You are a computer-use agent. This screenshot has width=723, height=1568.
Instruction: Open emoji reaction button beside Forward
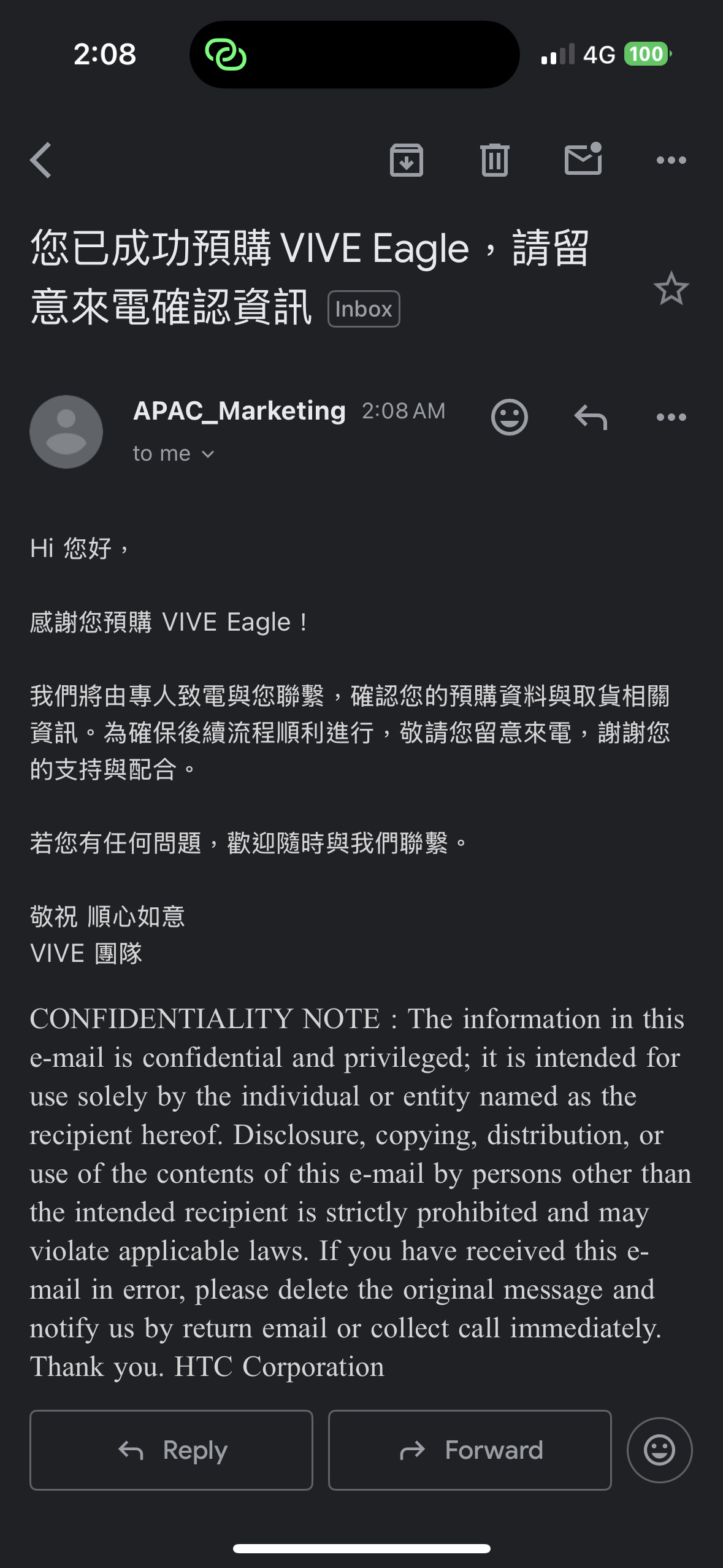point(659,1450)
